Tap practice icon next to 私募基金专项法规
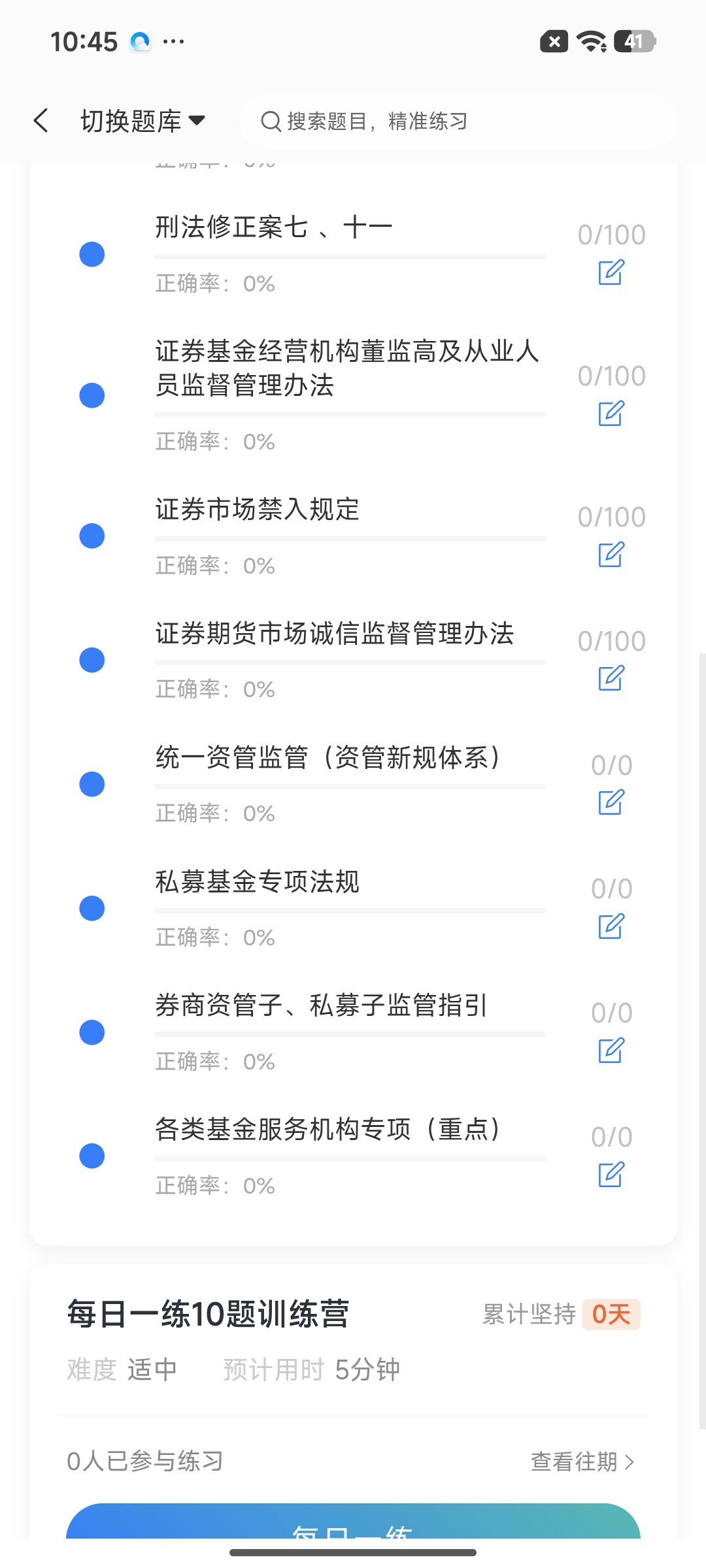Image resolution: width=706 pixels, height=1568 pixels. (x=611, y=926)
